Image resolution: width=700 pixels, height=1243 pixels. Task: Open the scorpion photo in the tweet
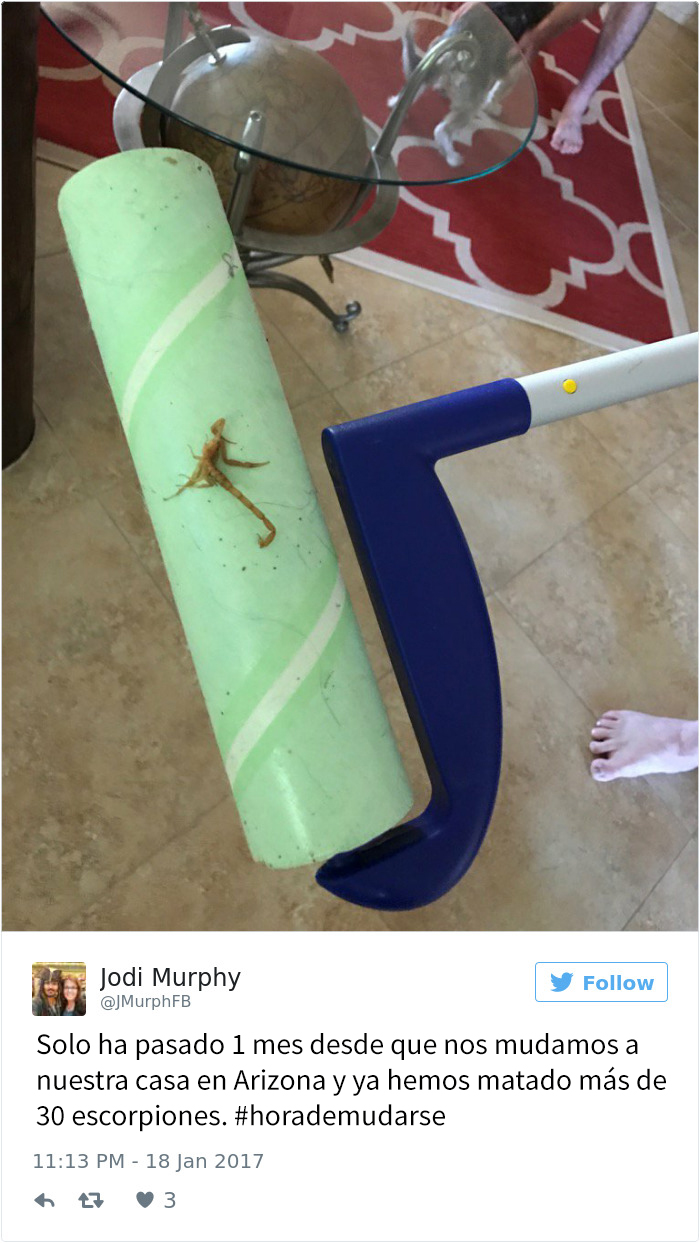pyautogui.click(x=350, y=465)
